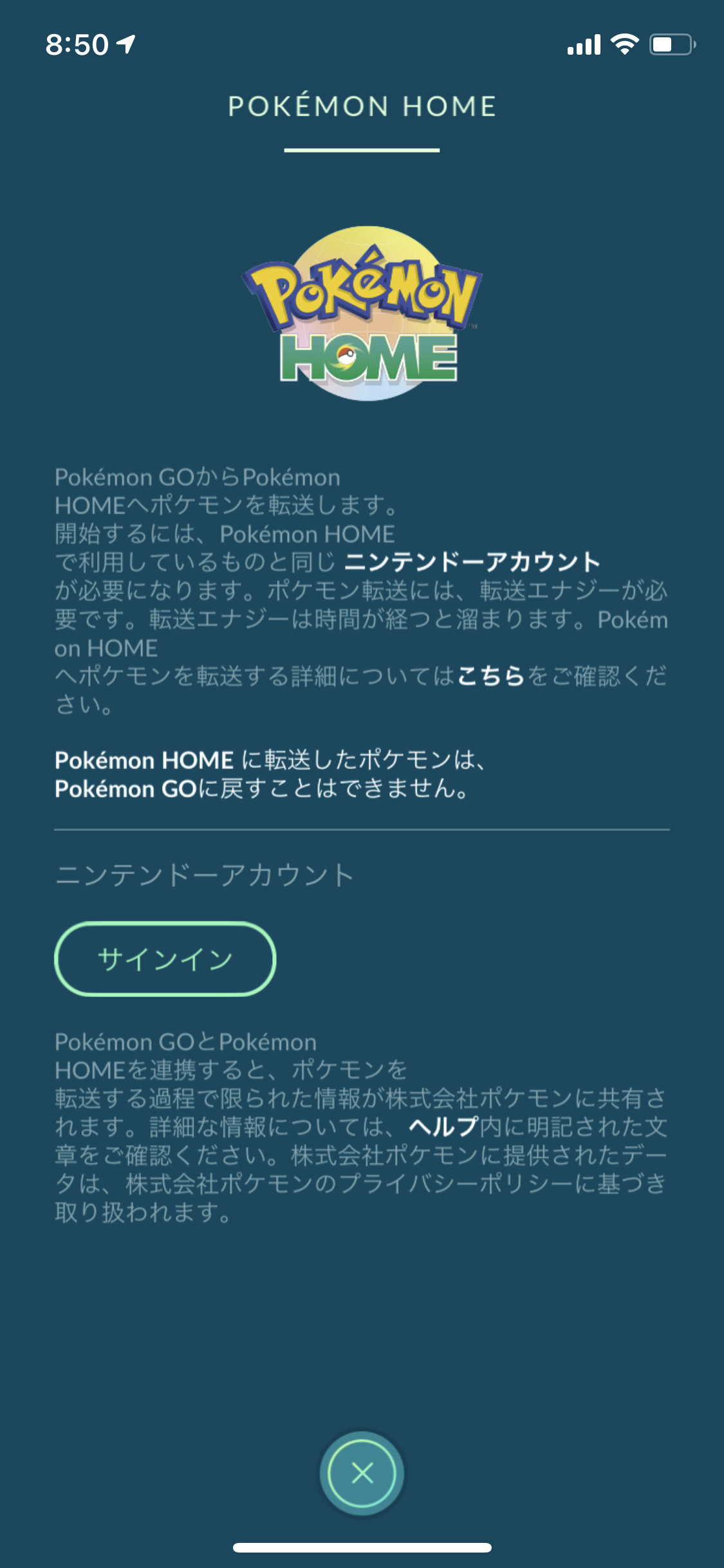Screen dimensions: 724x1568
Task: Tap the サインイン sign-in button
Action: (165, 959)
